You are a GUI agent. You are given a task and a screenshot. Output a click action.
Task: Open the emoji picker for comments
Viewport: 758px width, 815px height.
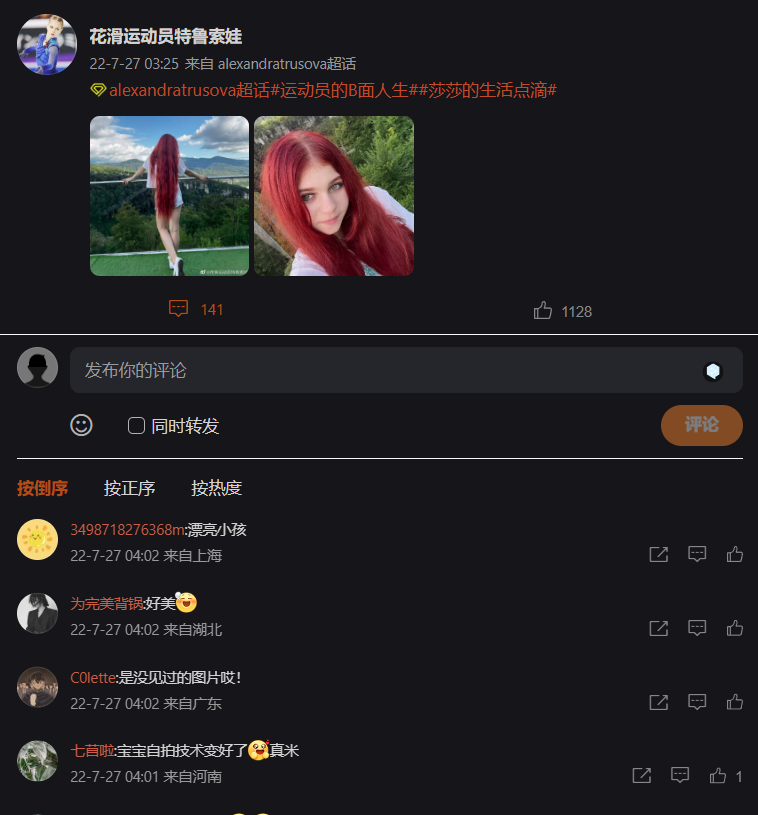tap(81, 425)
